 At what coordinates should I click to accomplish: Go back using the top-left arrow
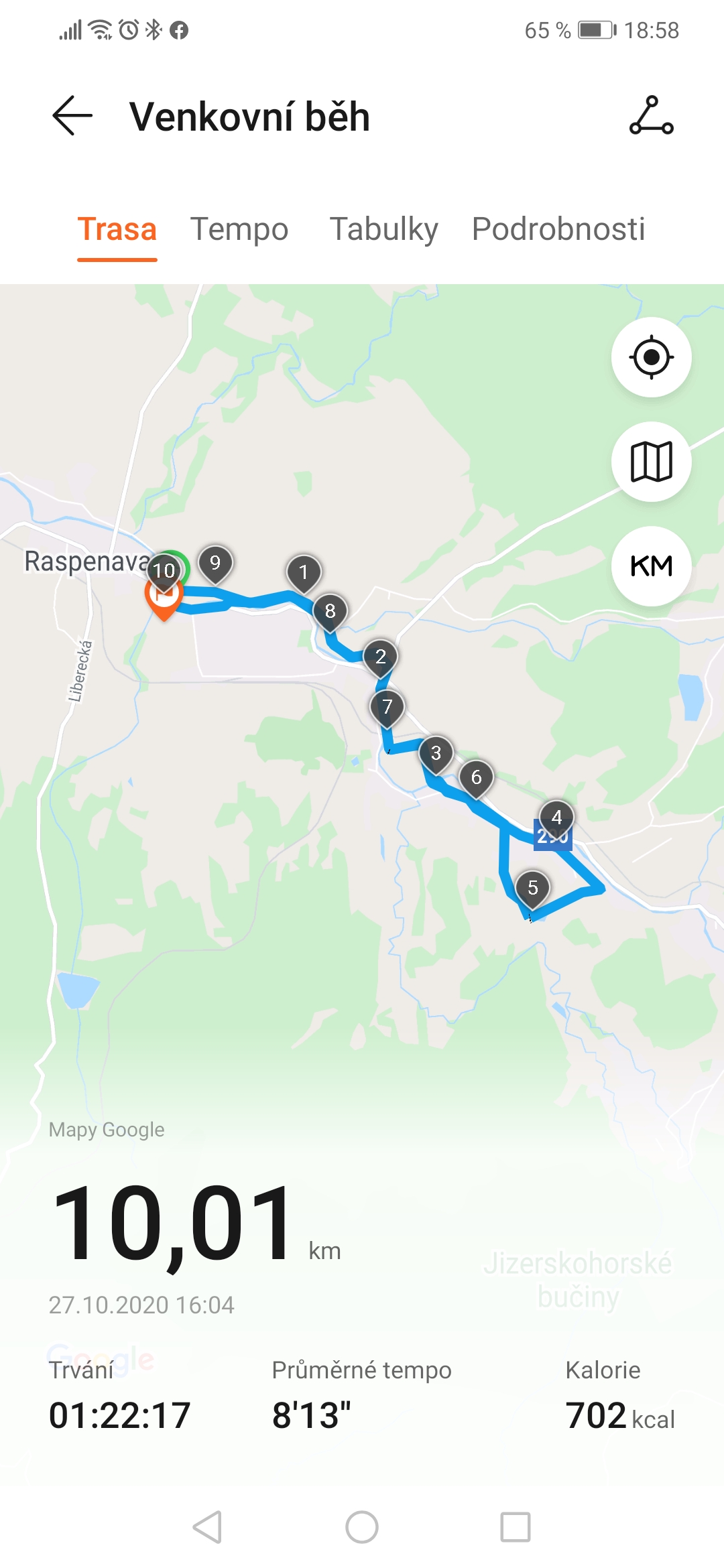point(72,116)
